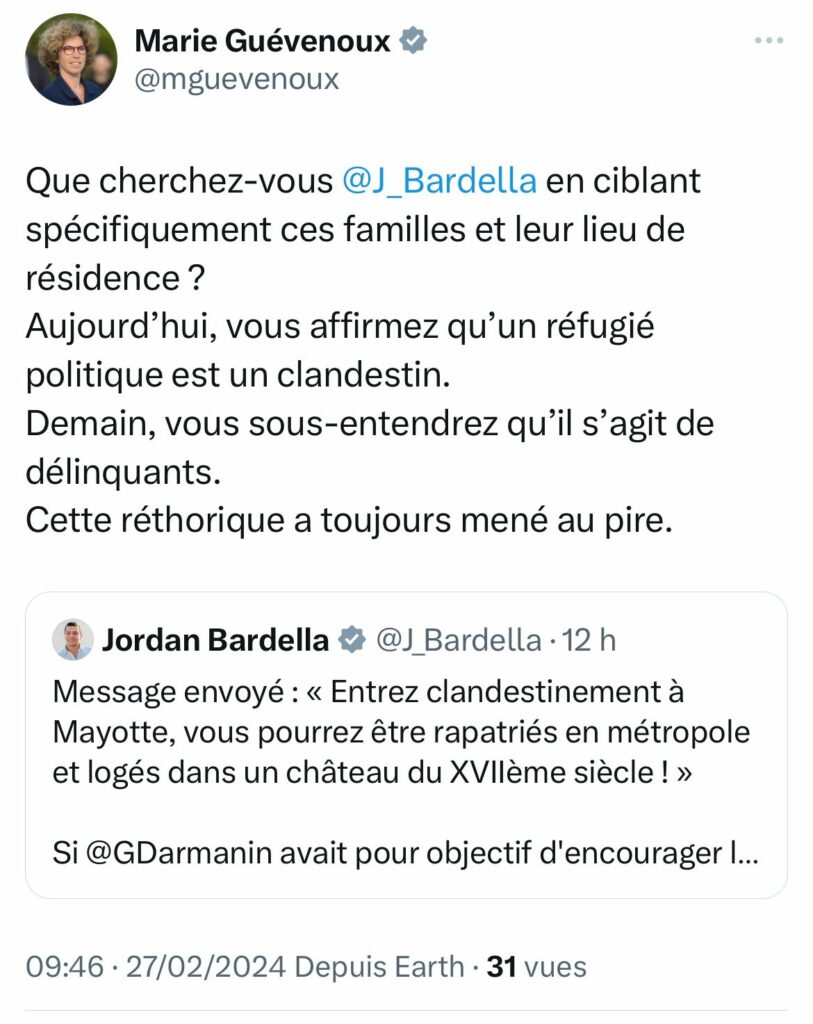Open the Marie Guévenoux account name

262,41
